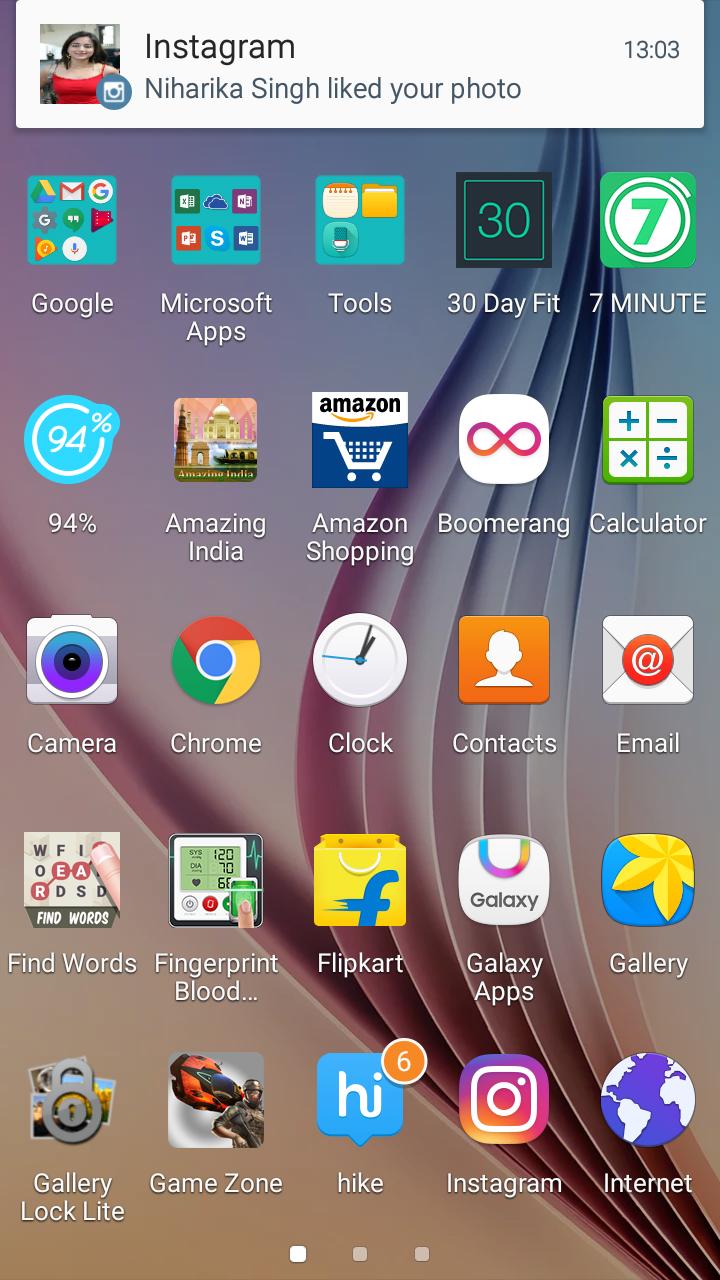The height and width of the screenshot is (1280, 720).
Task: Open the Chrome browser
Action: tap(216, 661)
